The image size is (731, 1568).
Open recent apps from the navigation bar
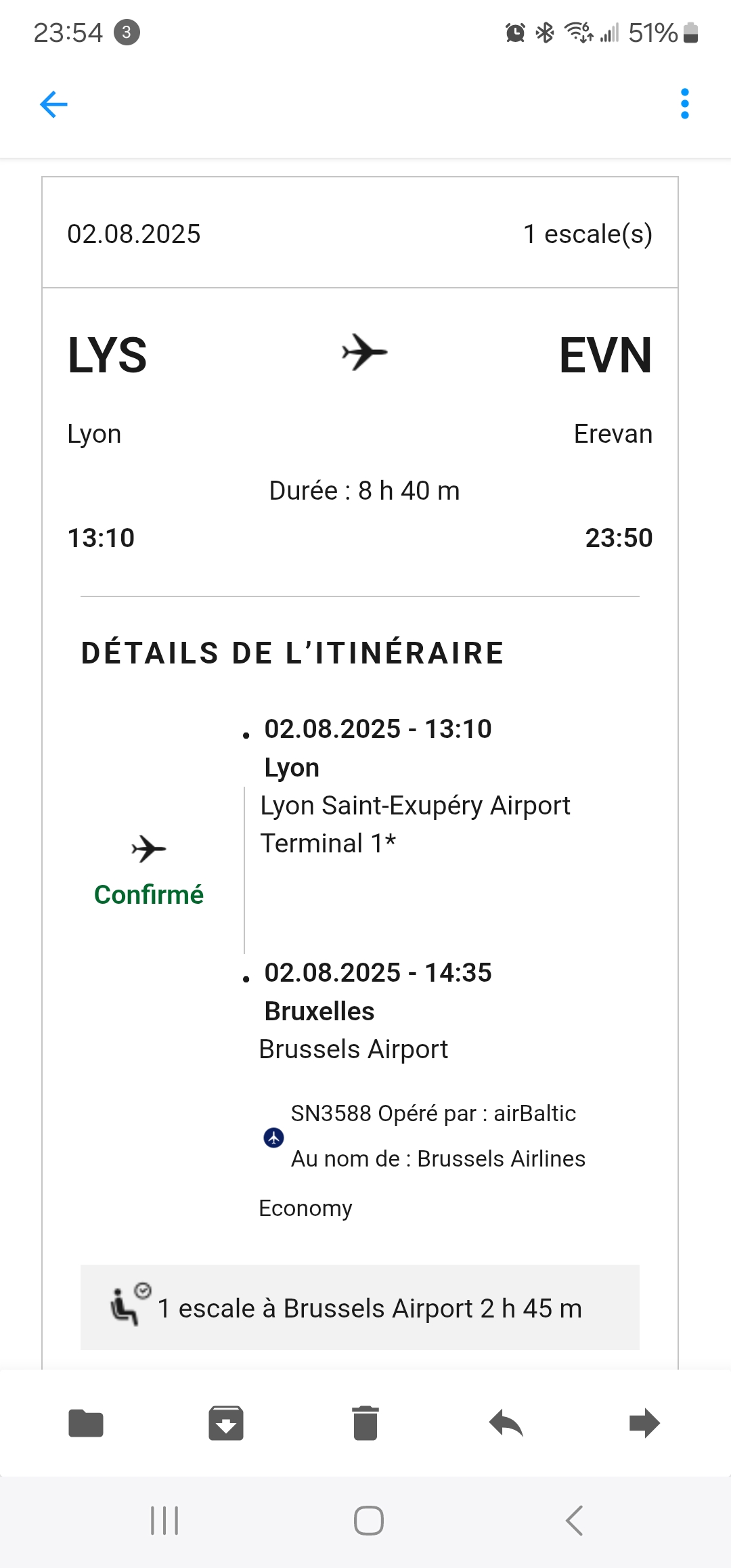click(x=164, y=1521)
